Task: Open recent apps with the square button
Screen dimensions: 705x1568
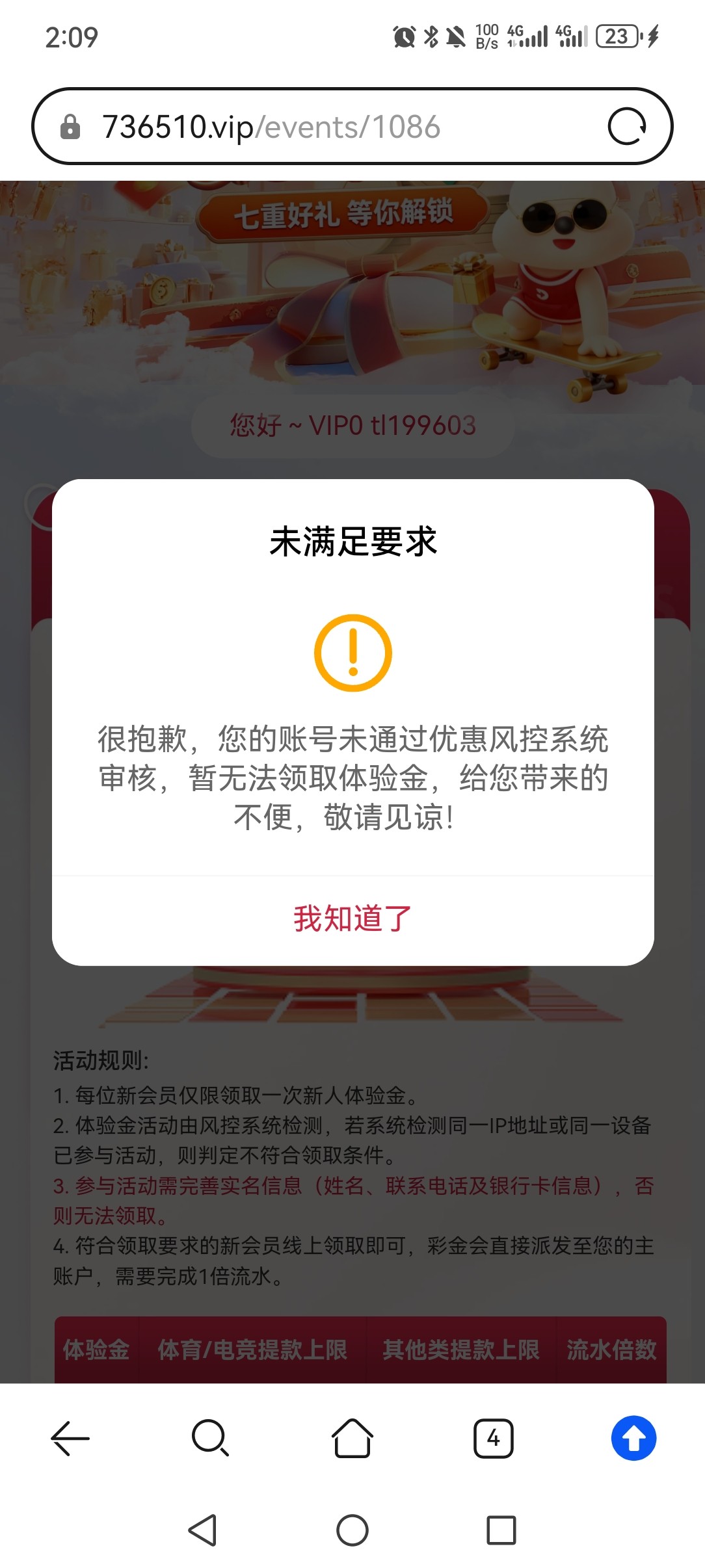Action: (501, 1530)
